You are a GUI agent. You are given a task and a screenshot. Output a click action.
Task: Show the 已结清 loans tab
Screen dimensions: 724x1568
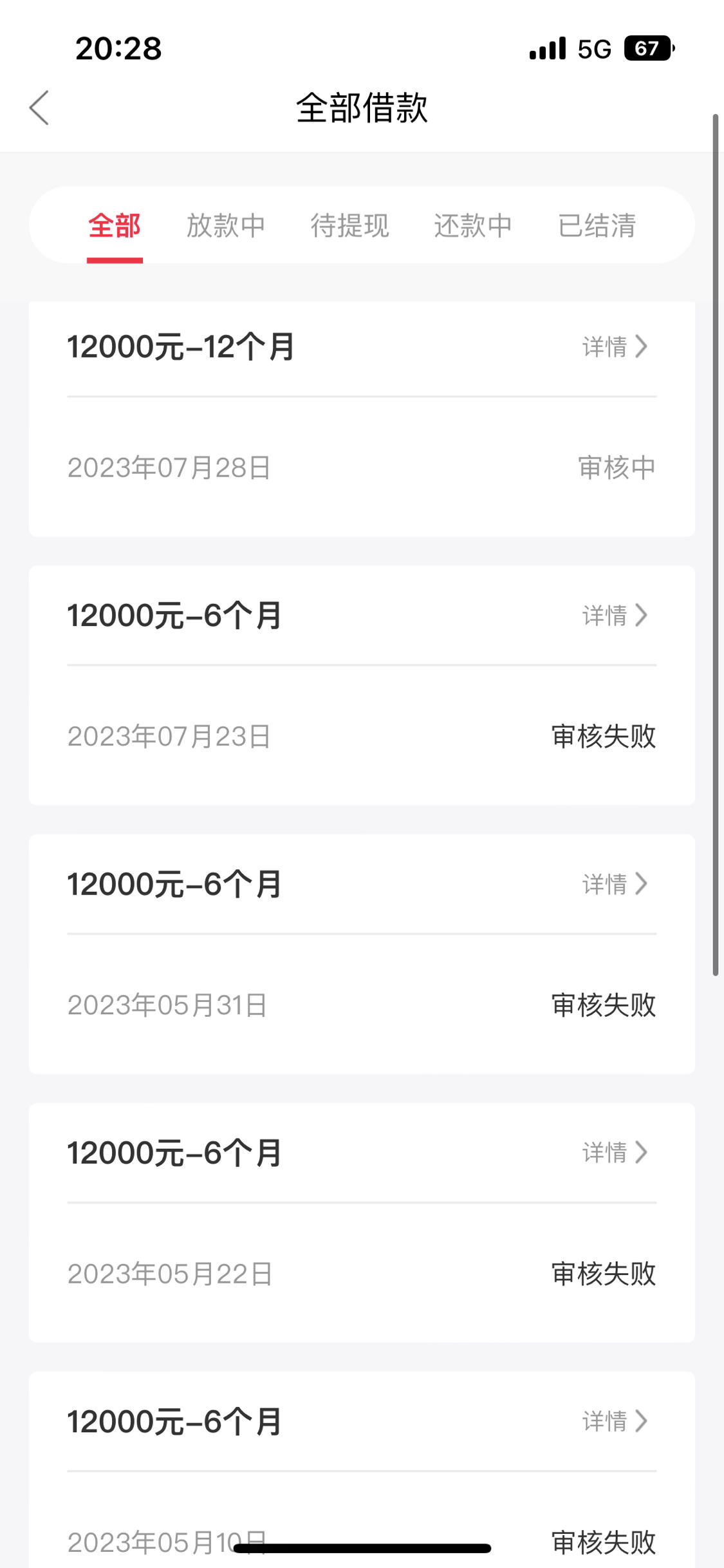[597, 226]
